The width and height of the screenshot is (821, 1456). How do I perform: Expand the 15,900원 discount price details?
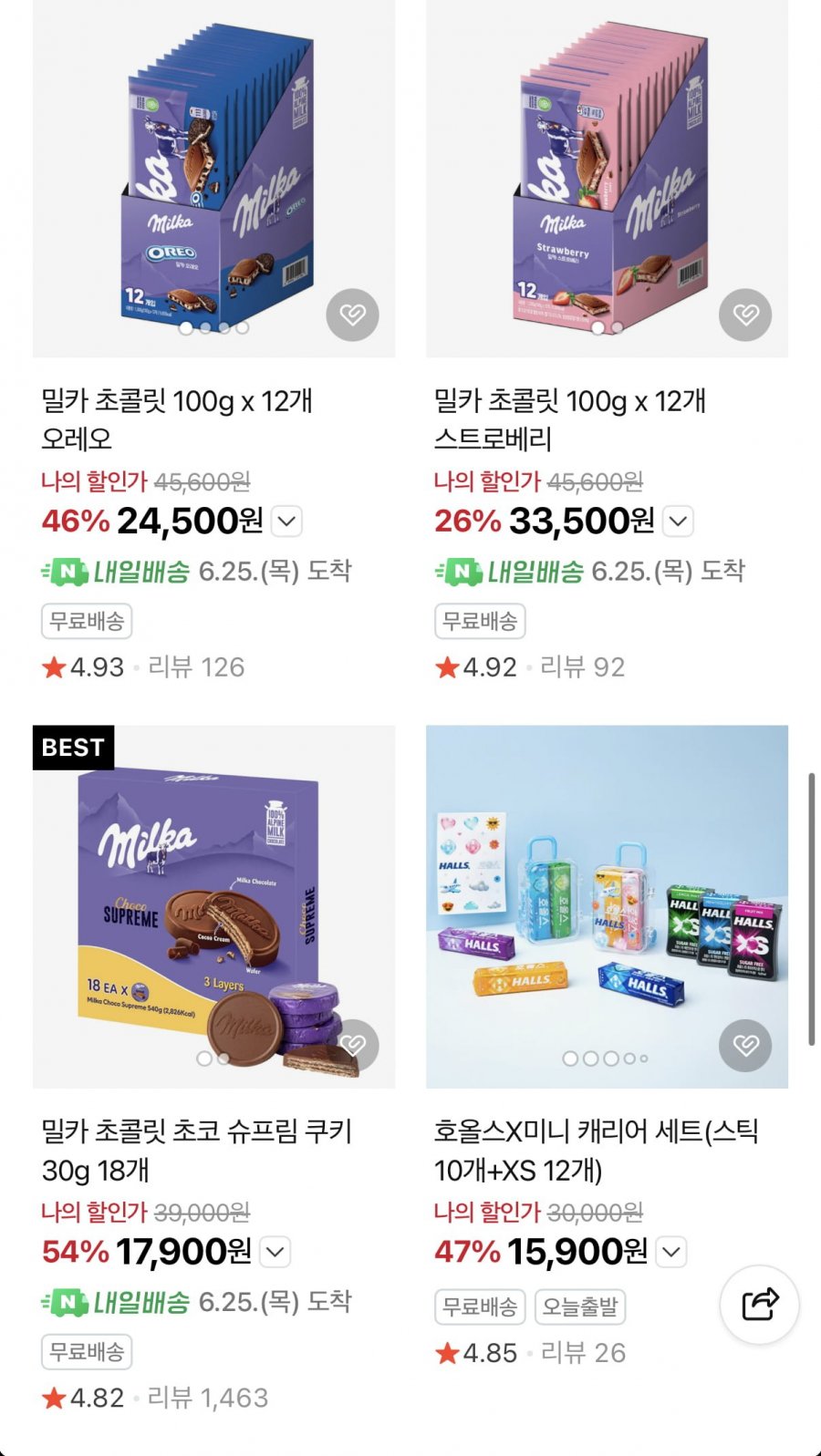(671, 1252)
